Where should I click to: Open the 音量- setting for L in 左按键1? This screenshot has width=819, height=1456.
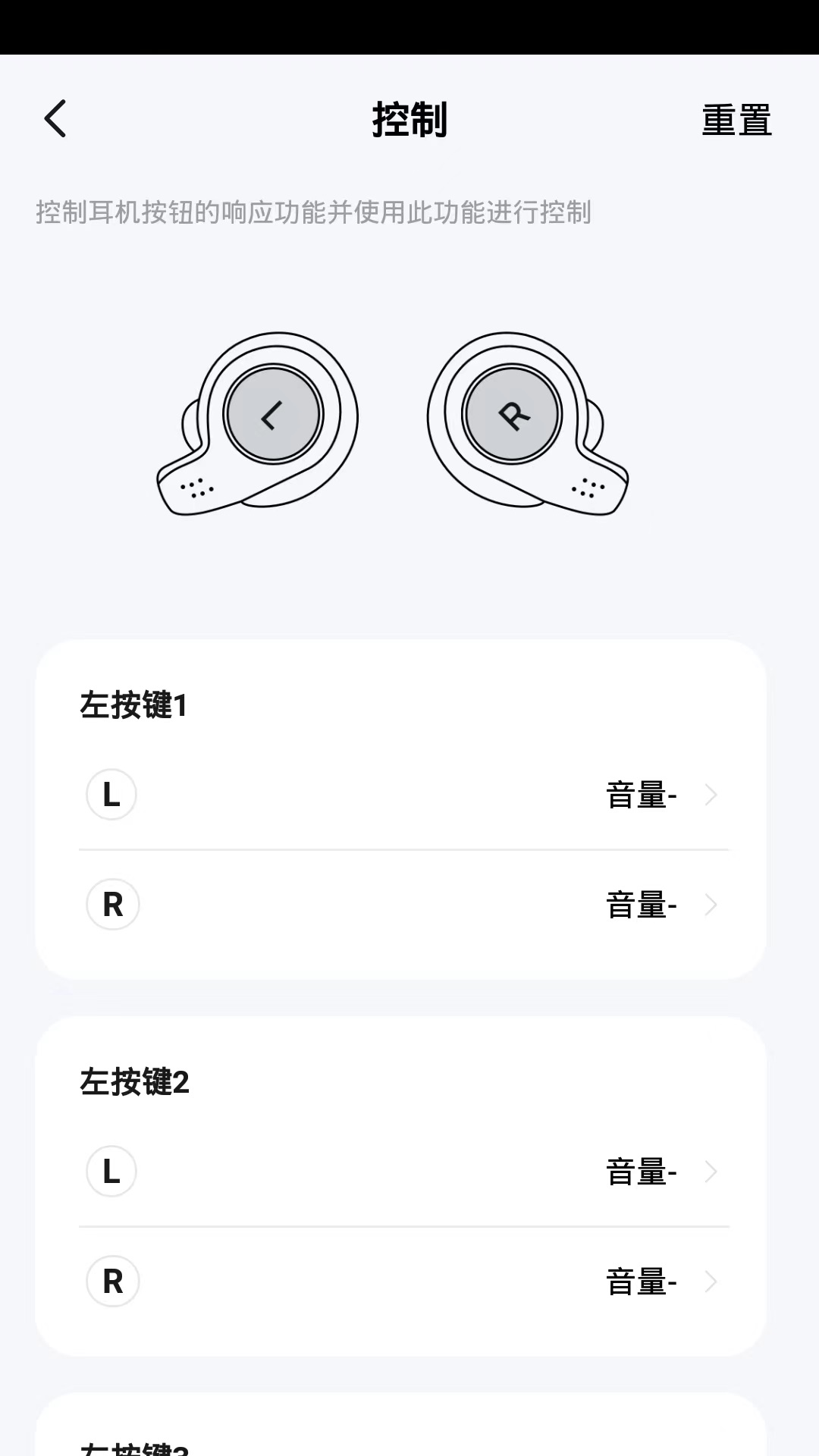pyautogui.click(x=641, y=795)
